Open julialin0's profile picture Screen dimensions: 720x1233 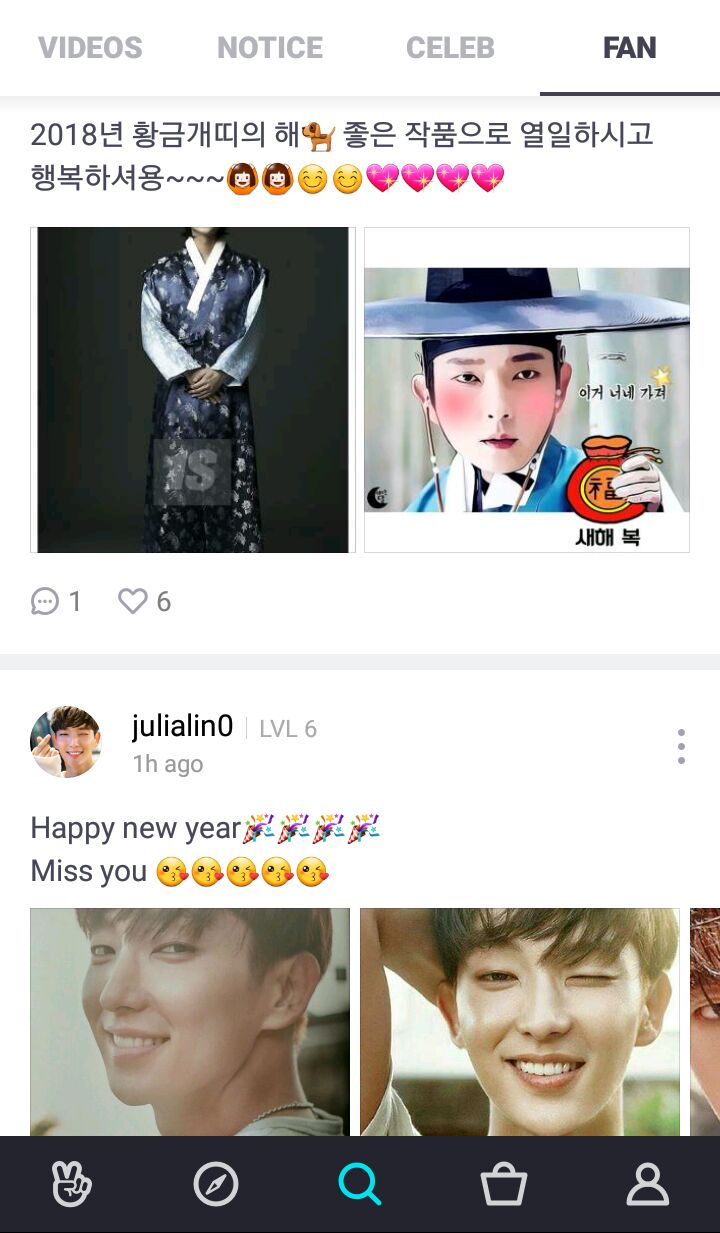pyautogui.click(x=66, y=742)
